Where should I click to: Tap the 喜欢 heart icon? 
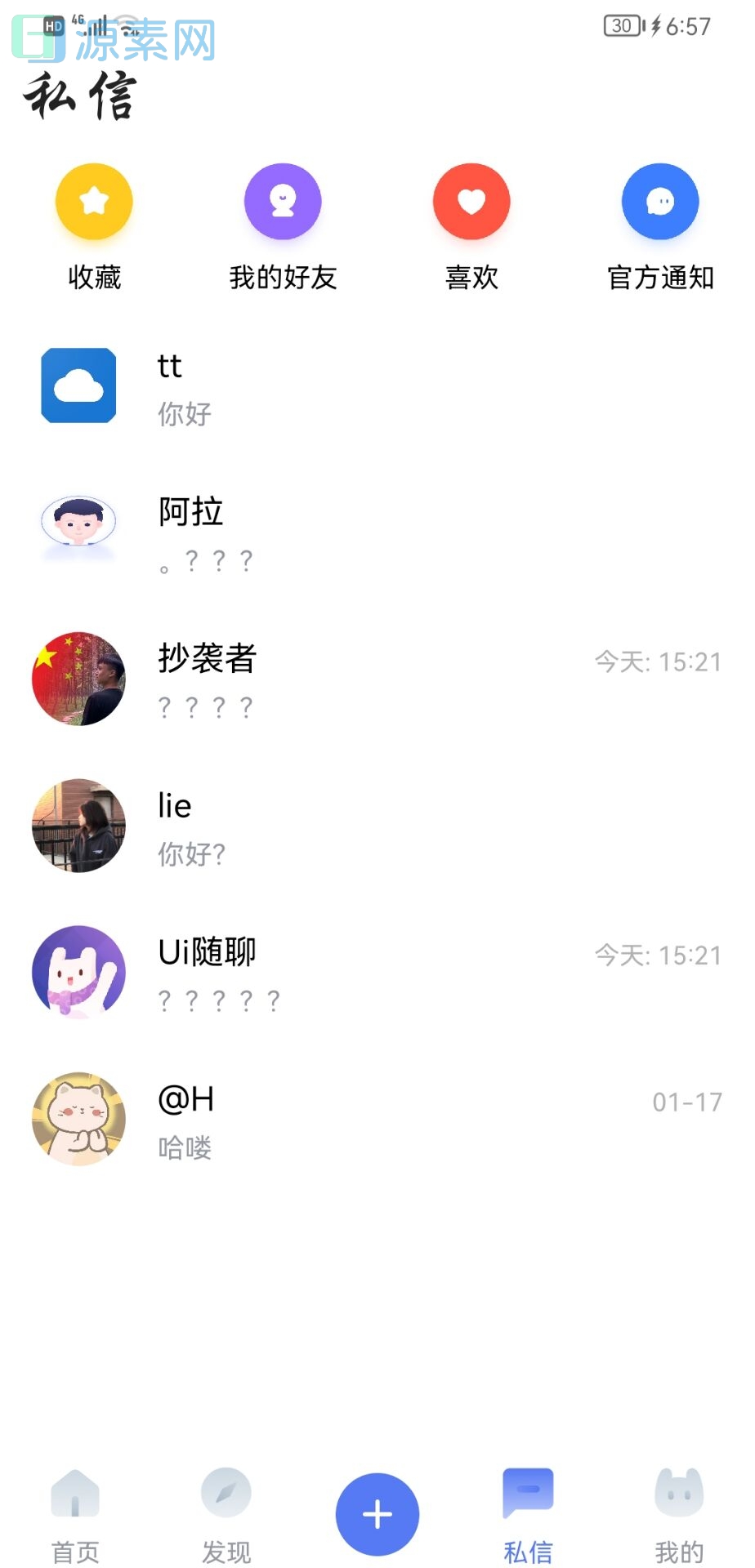tap(471, 201)
